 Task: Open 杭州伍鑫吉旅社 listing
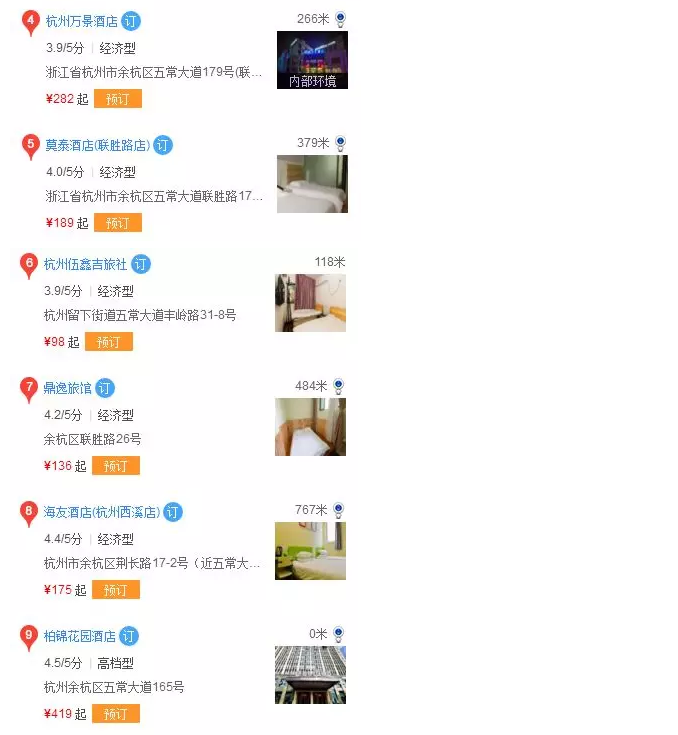pyautogui.click(x=85, y=264)
